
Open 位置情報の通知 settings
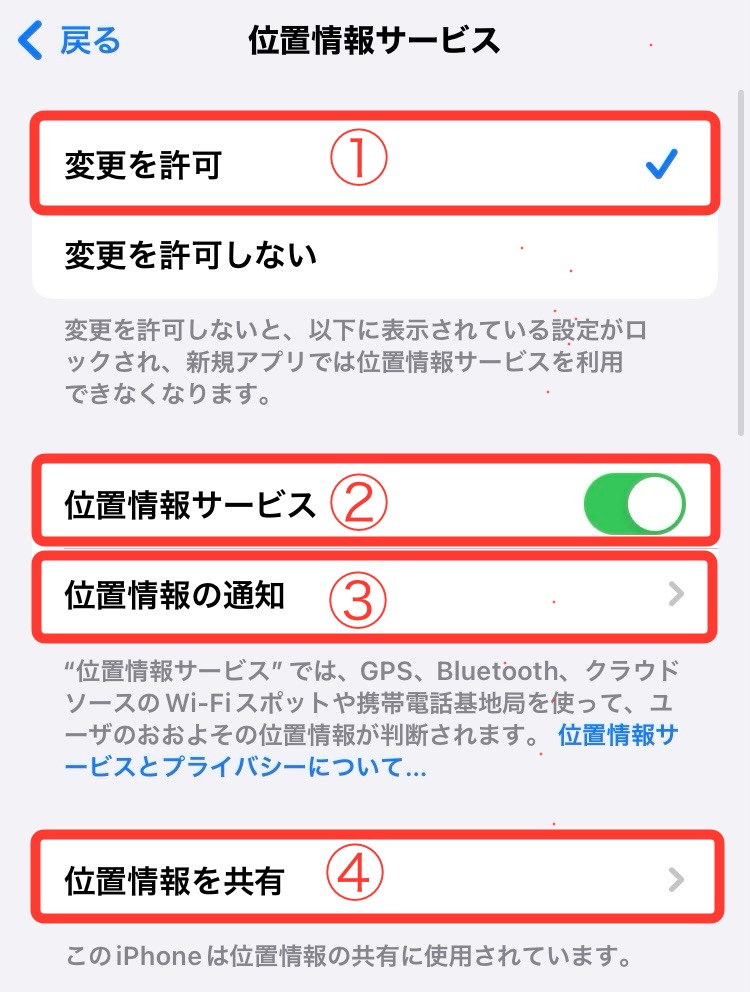[x=374, y=596]
